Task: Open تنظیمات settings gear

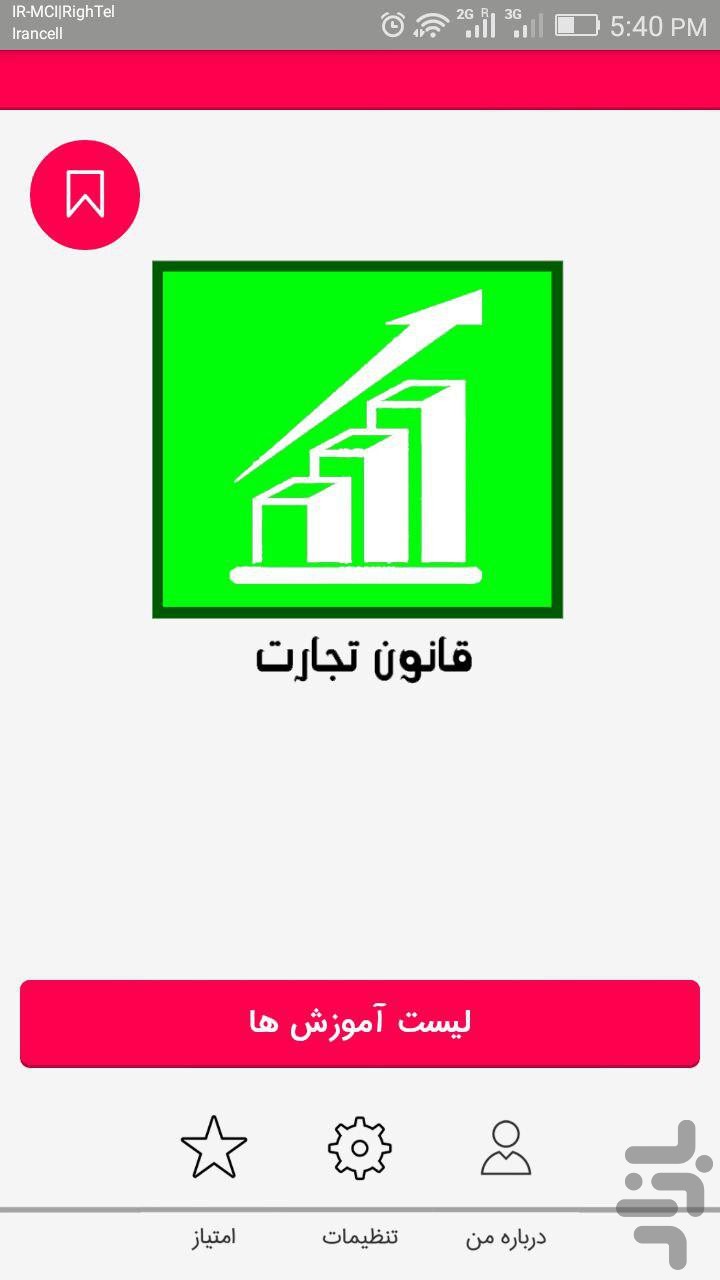Action: (360, 1149)
